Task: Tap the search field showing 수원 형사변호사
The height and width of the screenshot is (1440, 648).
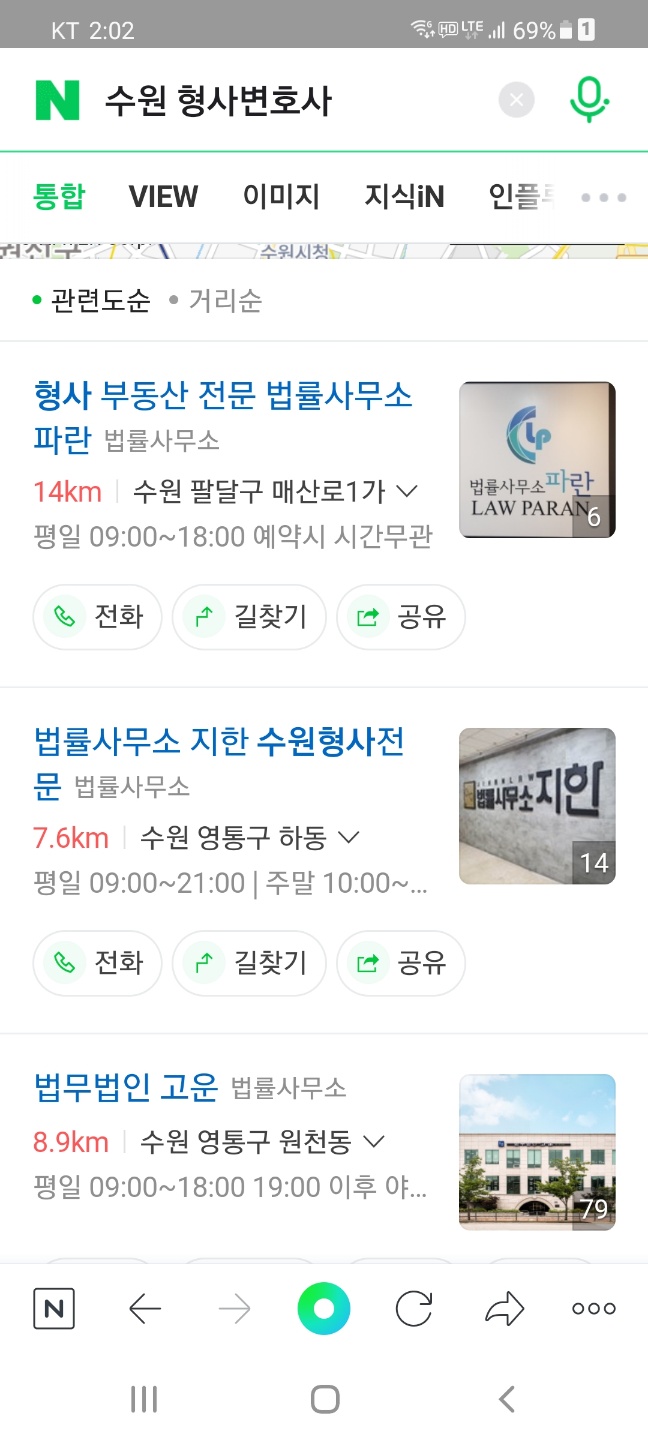Action: click(x=290, y=100)
